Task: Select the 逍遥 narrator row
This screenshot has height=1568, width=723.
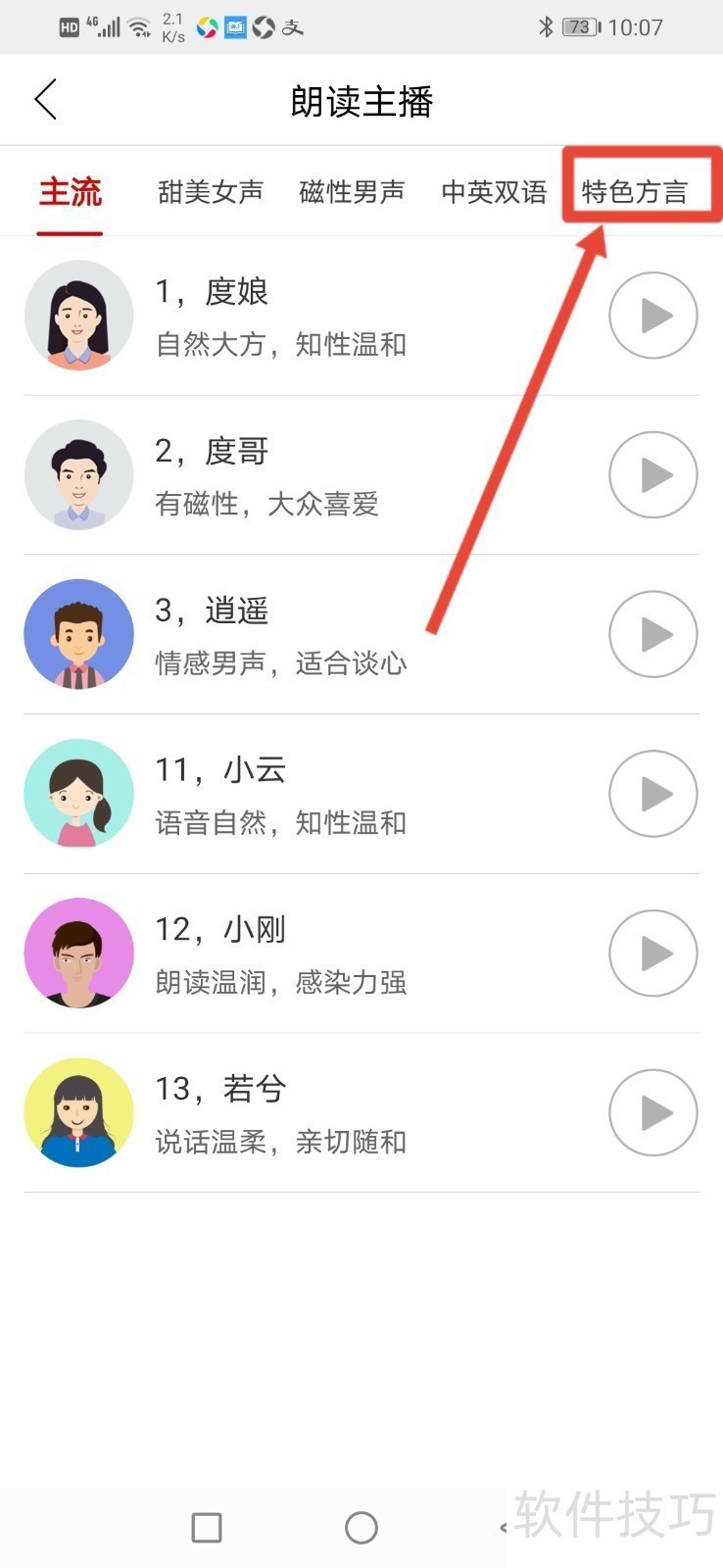Action: tap(294, 635)
